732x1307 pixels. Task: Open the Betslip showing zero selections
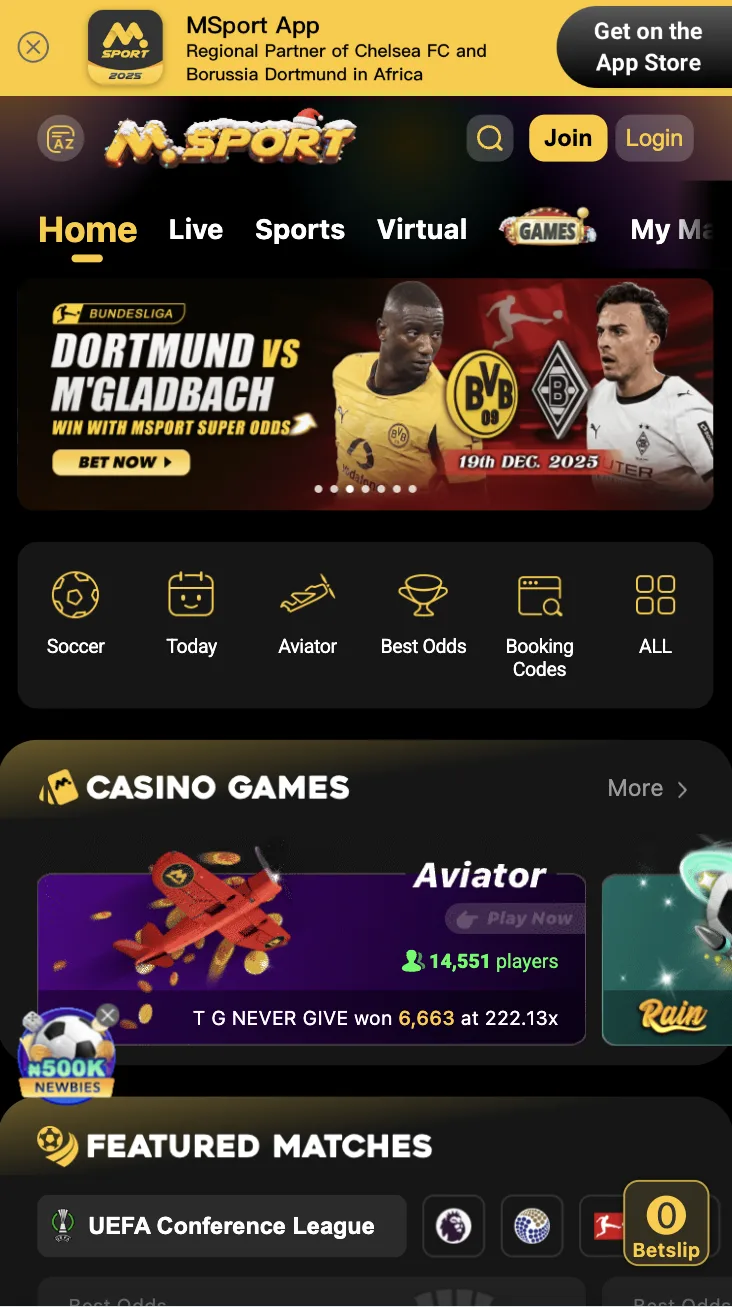click(666, 1224)
